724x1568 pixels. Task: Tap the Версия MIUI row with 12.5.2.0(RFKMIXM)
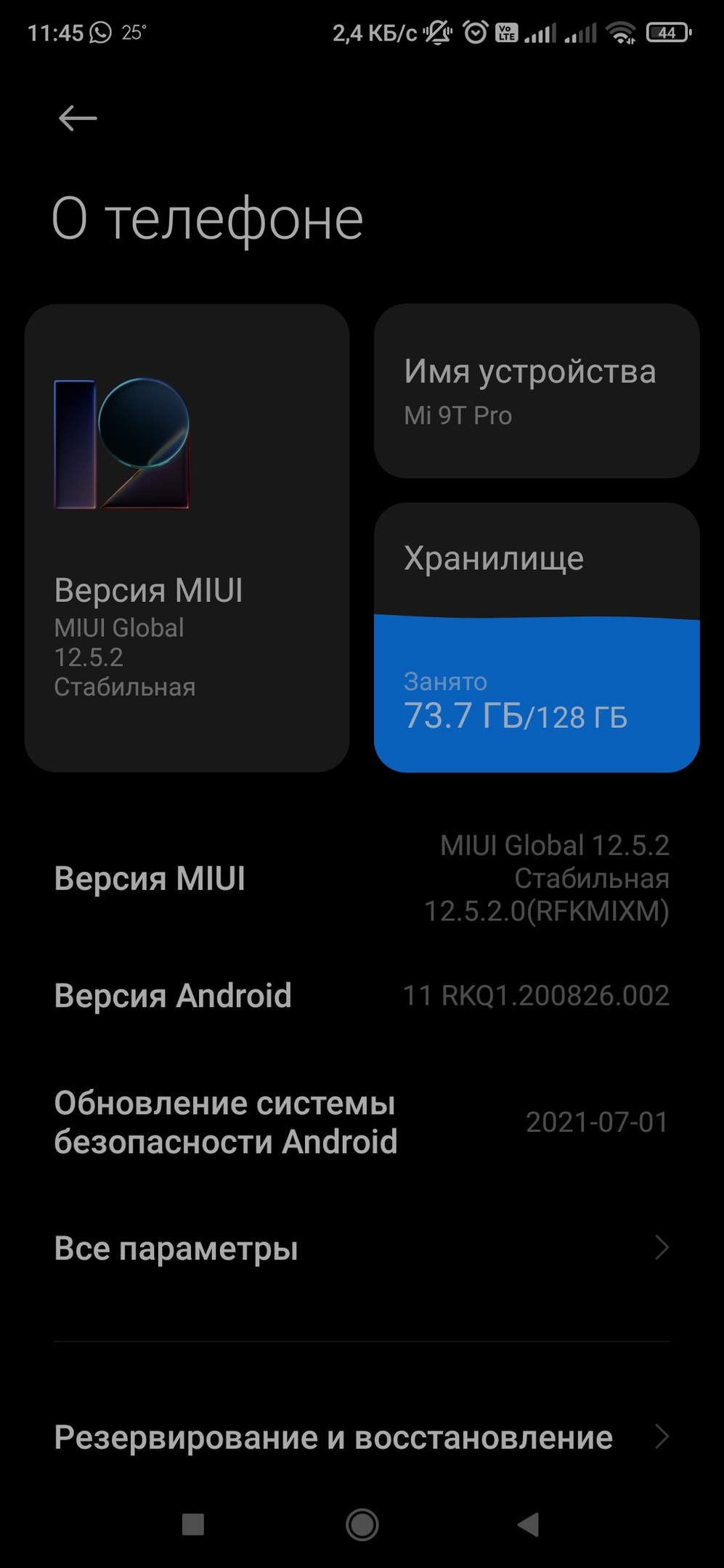[362, 878]
